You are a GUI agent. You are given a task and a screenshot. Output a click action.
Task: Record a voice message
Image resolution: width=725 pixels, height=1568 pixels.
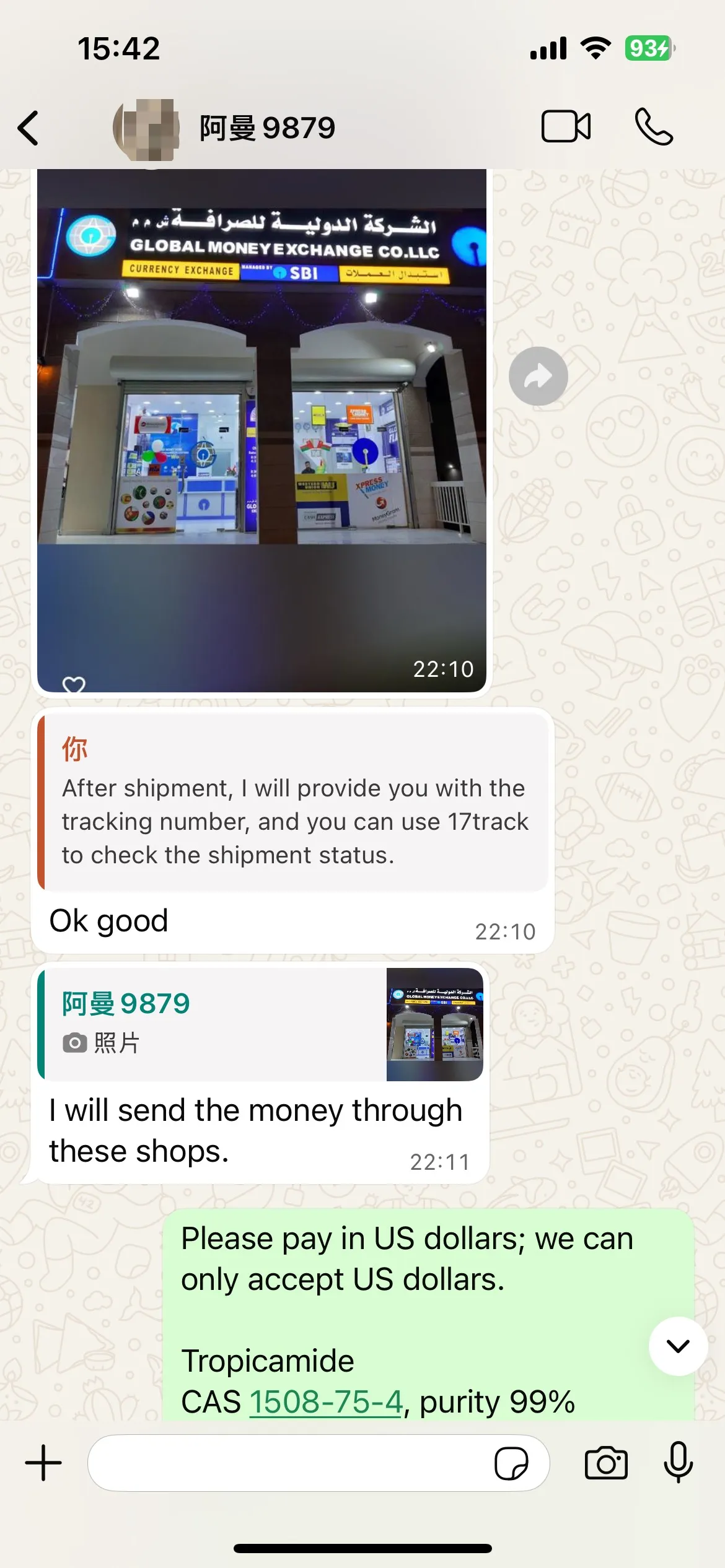[x=678, y=1463]
